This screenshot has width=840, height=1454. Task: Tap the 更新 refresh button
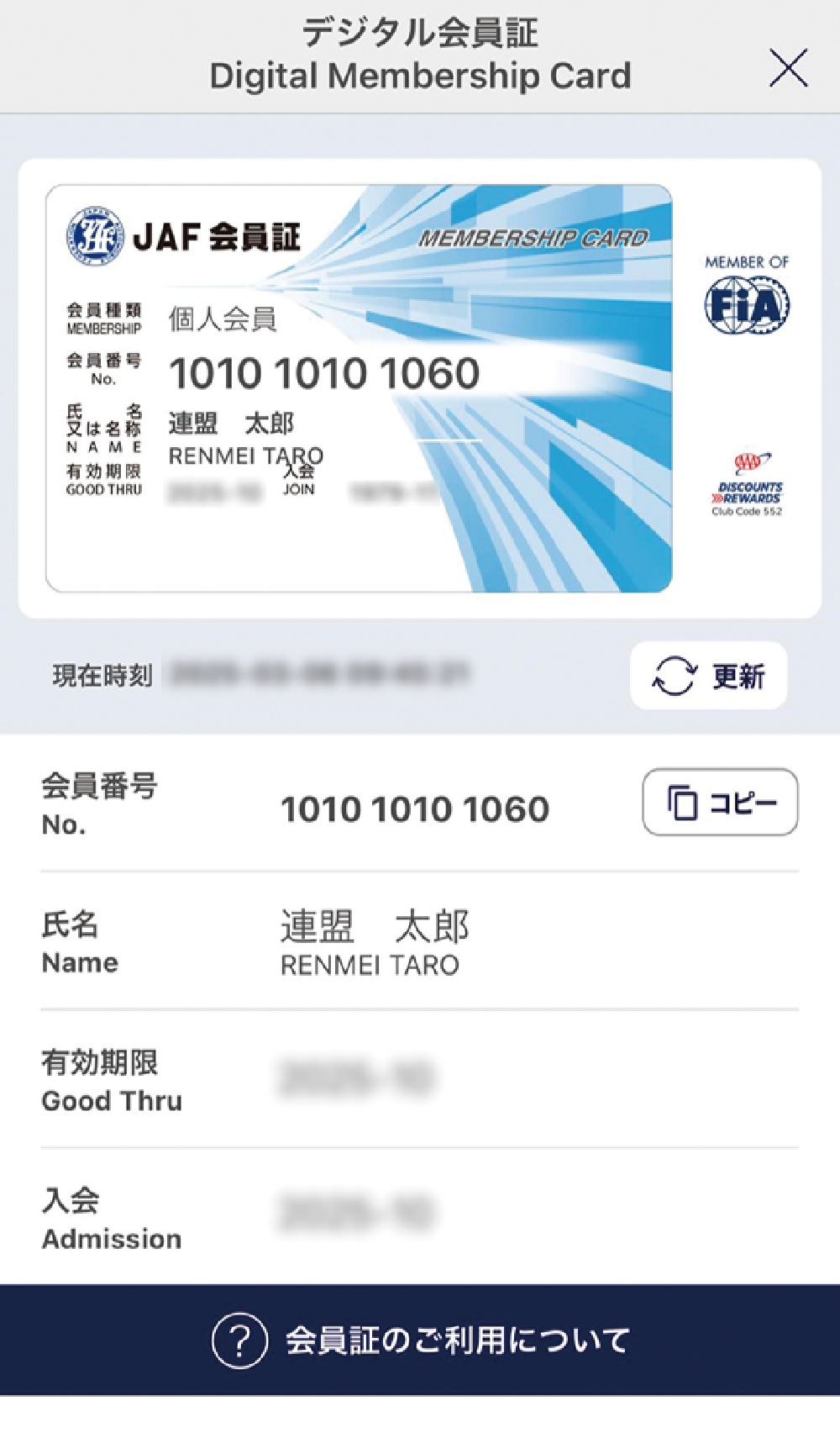[x=708, y=676]
